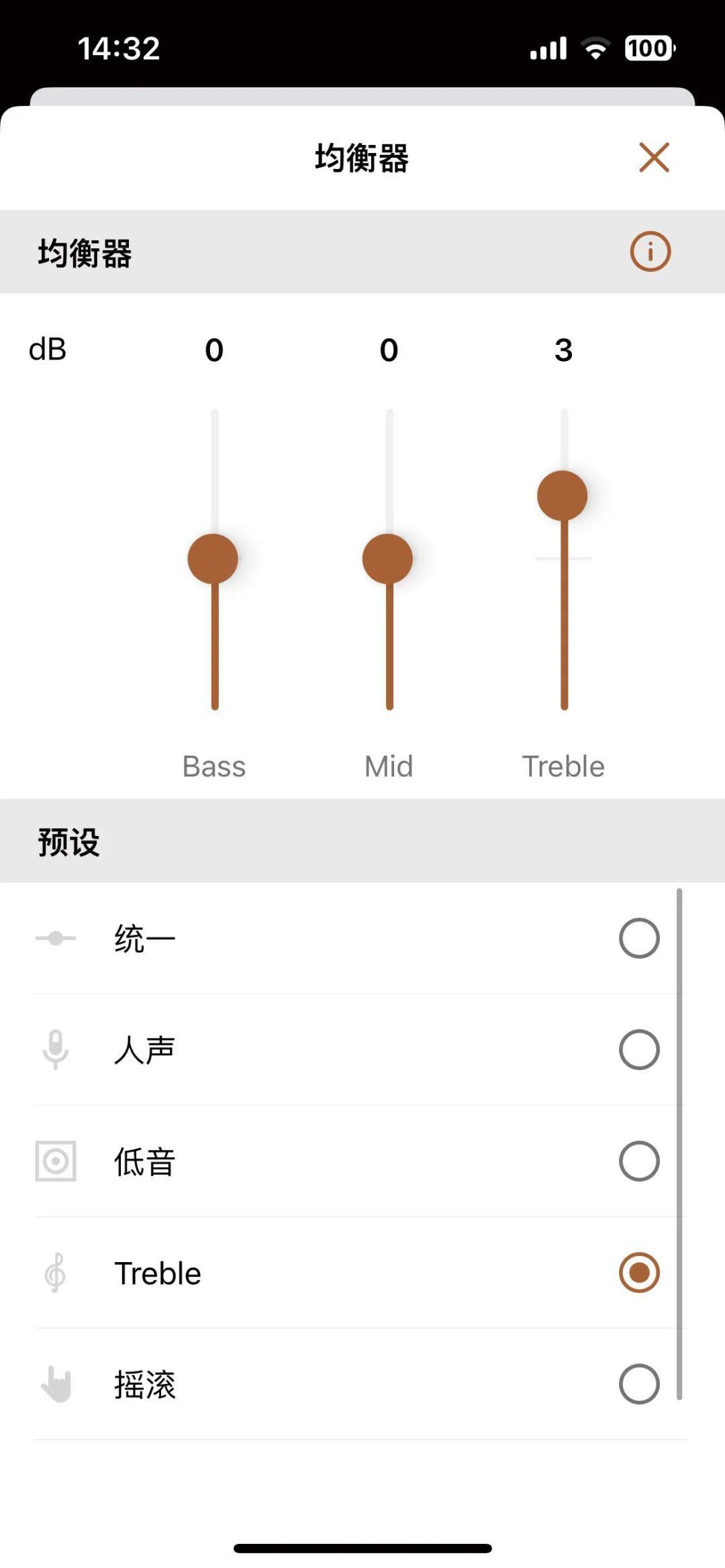This screenshot has width=725, height=1568.
Task: Open the equalizer info icon
Action: [x=650, y=252]
